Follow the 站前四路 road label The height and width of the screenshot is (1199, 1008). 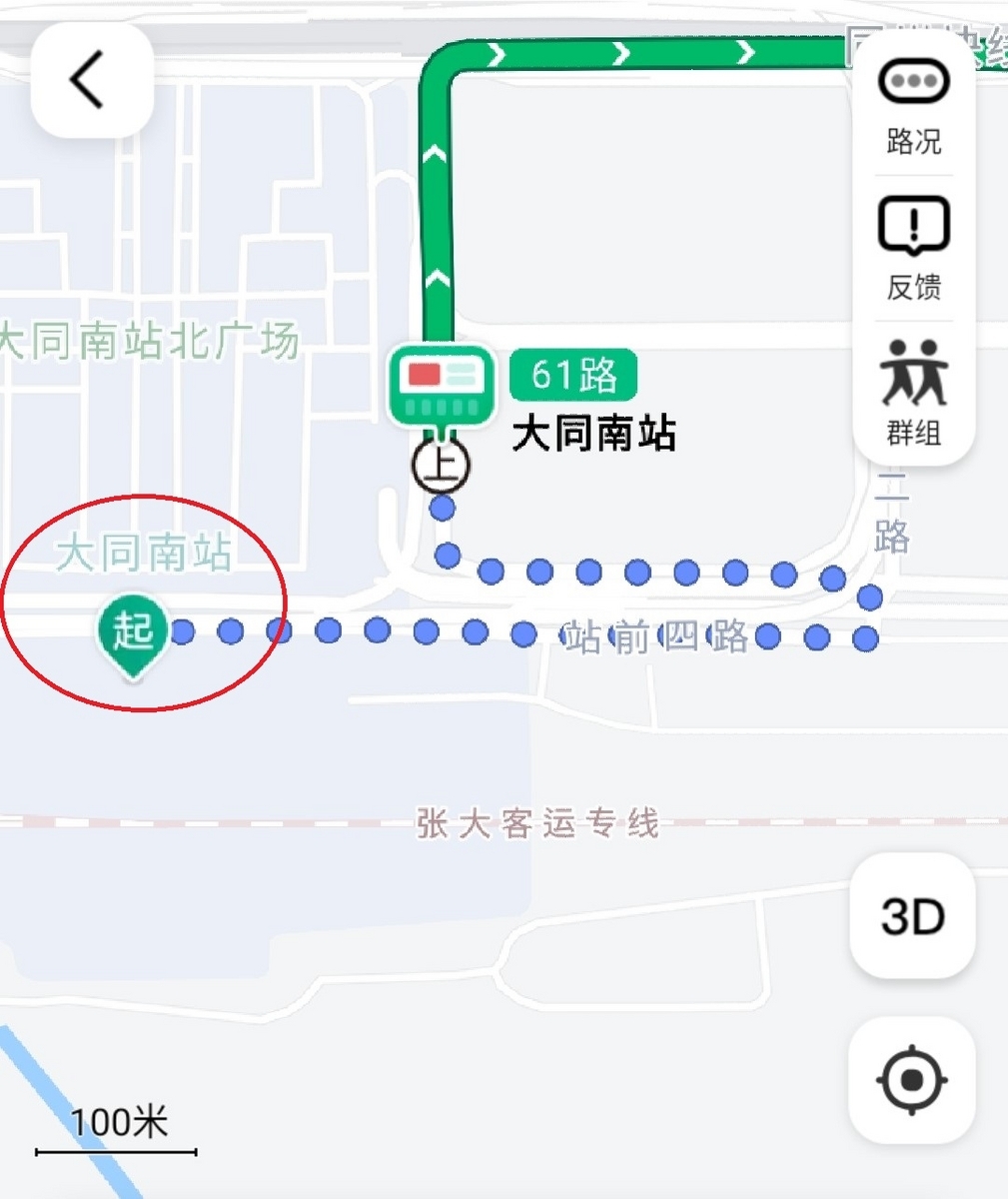(x=654, y=637)
